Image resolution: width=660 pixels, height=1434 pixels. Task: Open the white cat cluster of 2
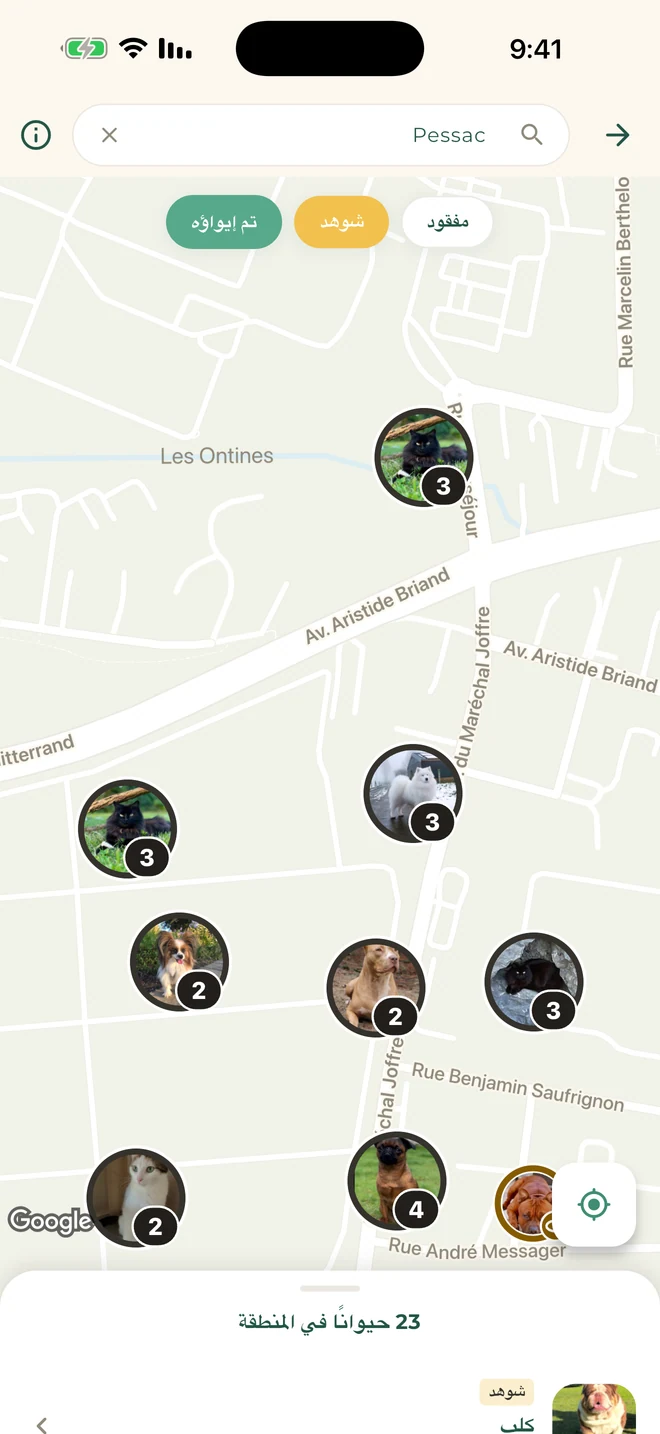[x=137, y=1198]
